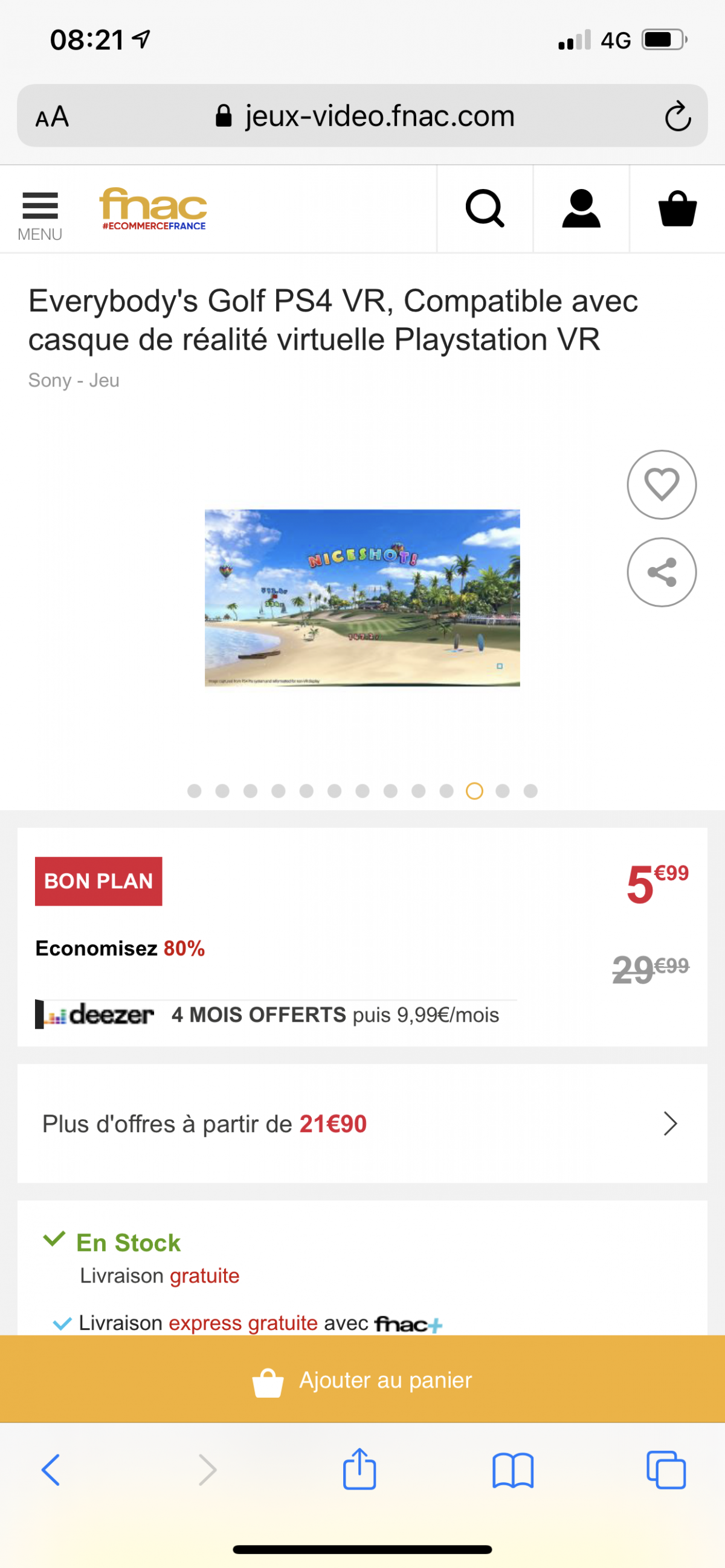Open Safari bookmarks
Screen dimensions: 725x1568
(513, 1470)
